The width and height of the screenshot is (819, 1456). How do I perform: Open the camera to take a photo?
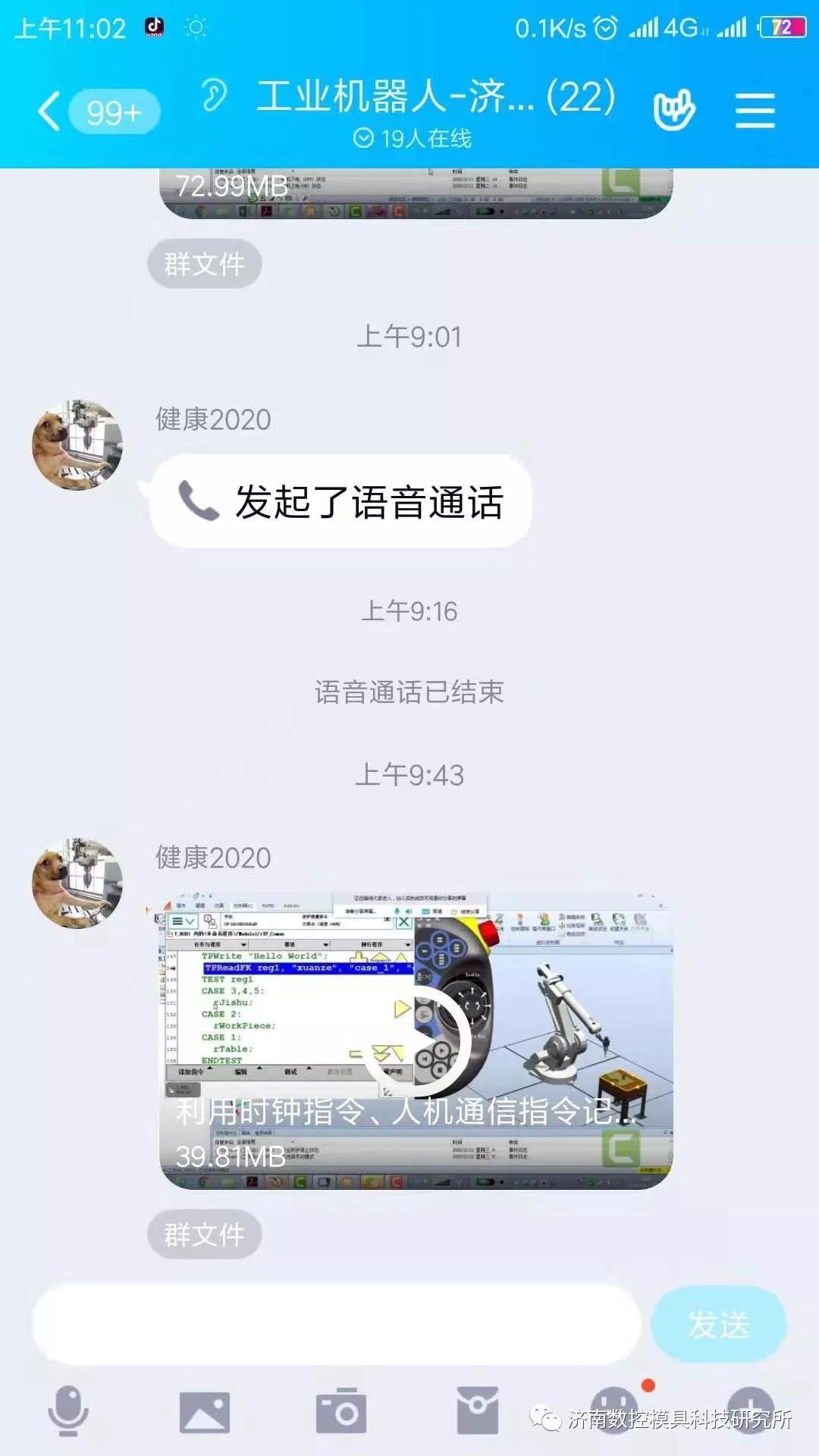[340, 1412]
